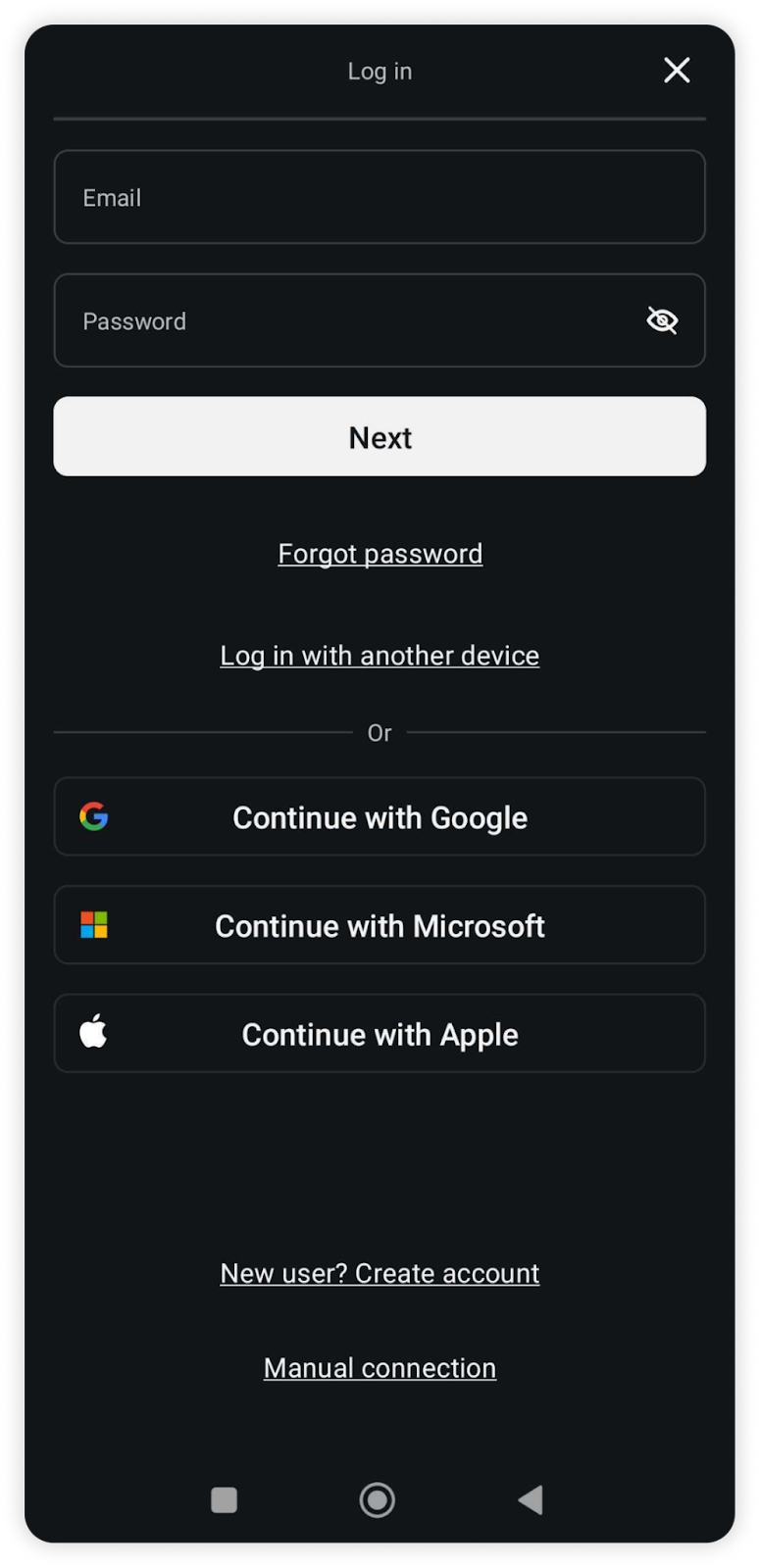
Task: Open the Forgot password link
Action: (x=380, y=554)
